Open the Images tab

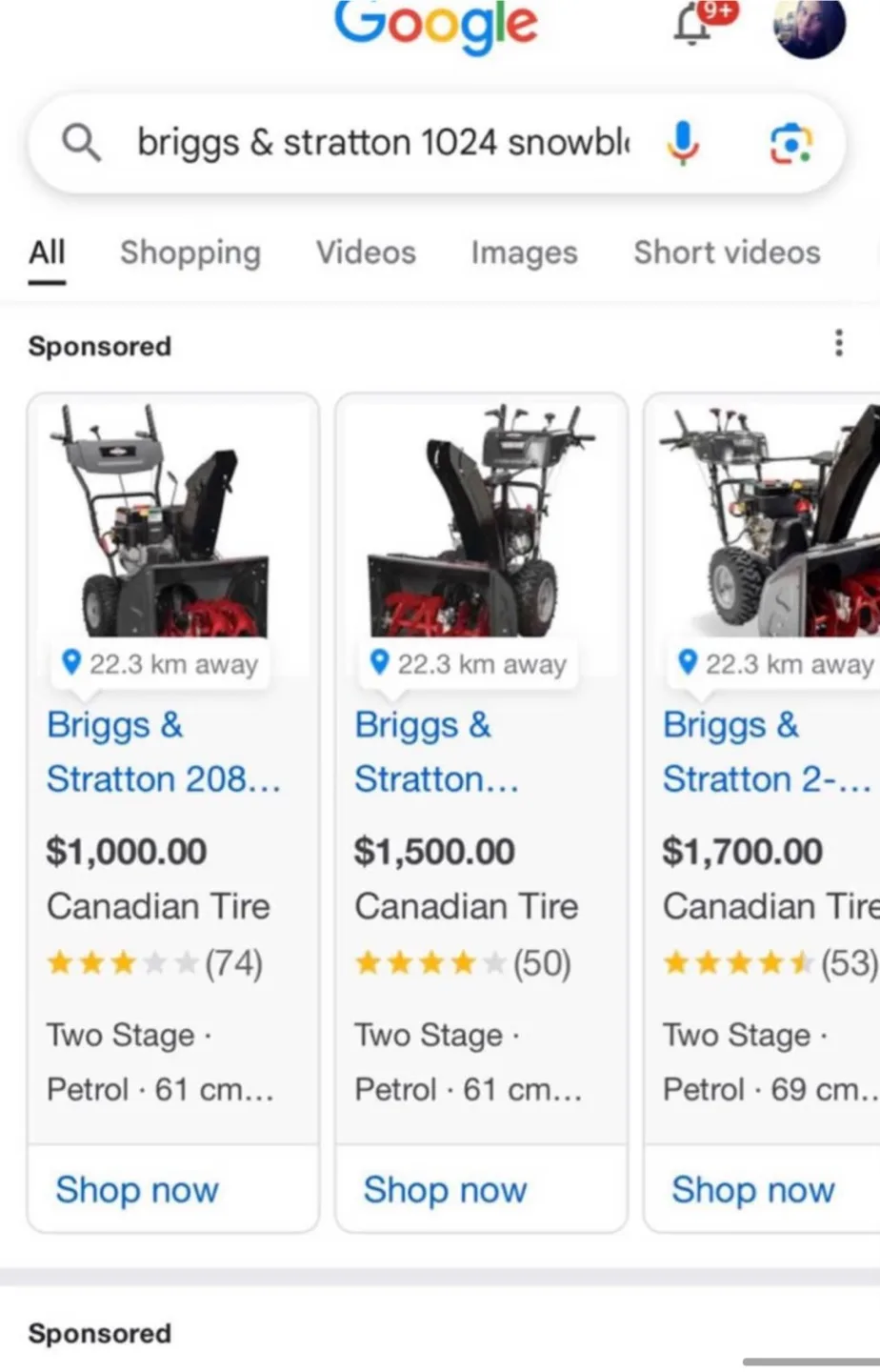(x=523, y=252)
